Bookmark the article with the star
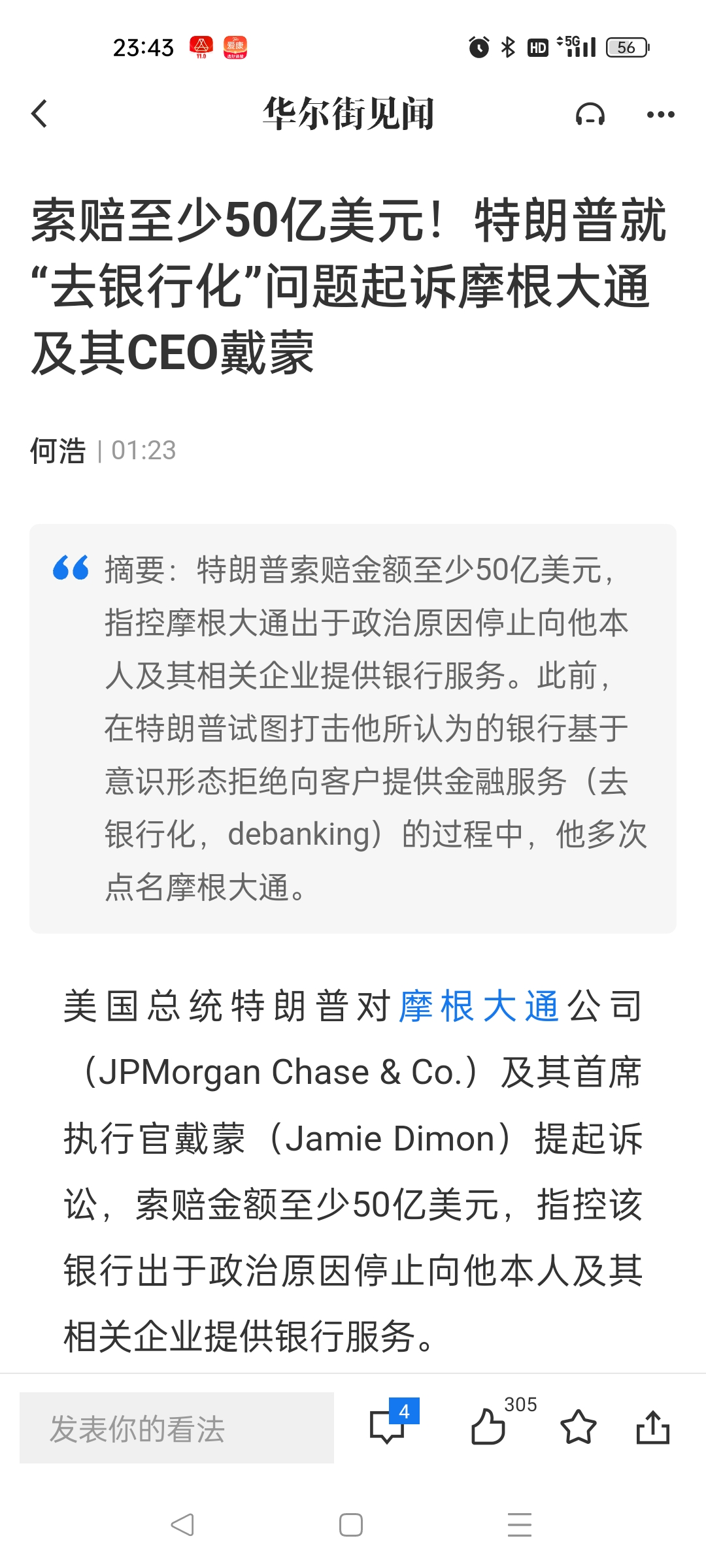The width and height of the screenshot is (706, 1568). point(579,1427)
